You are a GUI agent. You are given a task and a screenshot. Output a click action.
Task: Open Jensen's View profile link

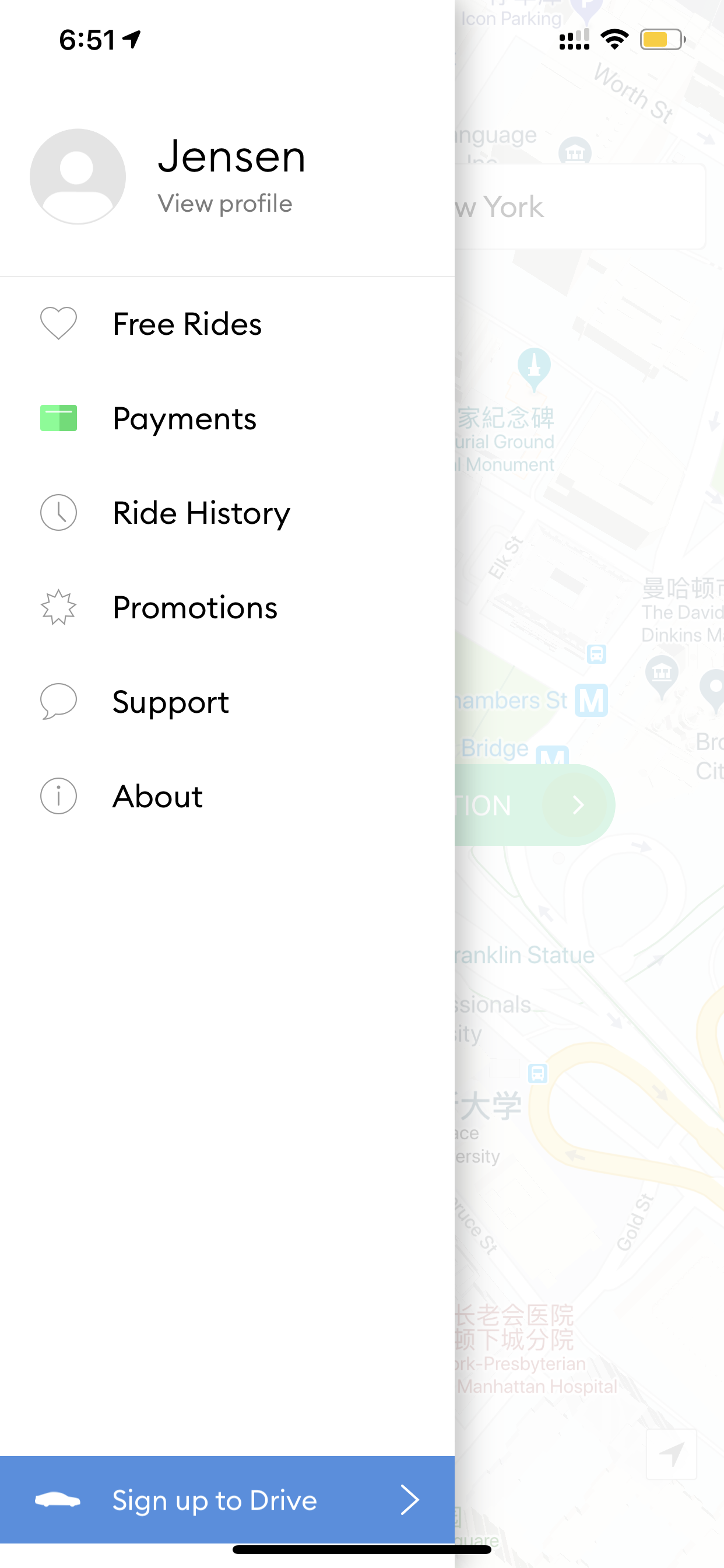tap(224, 204)
